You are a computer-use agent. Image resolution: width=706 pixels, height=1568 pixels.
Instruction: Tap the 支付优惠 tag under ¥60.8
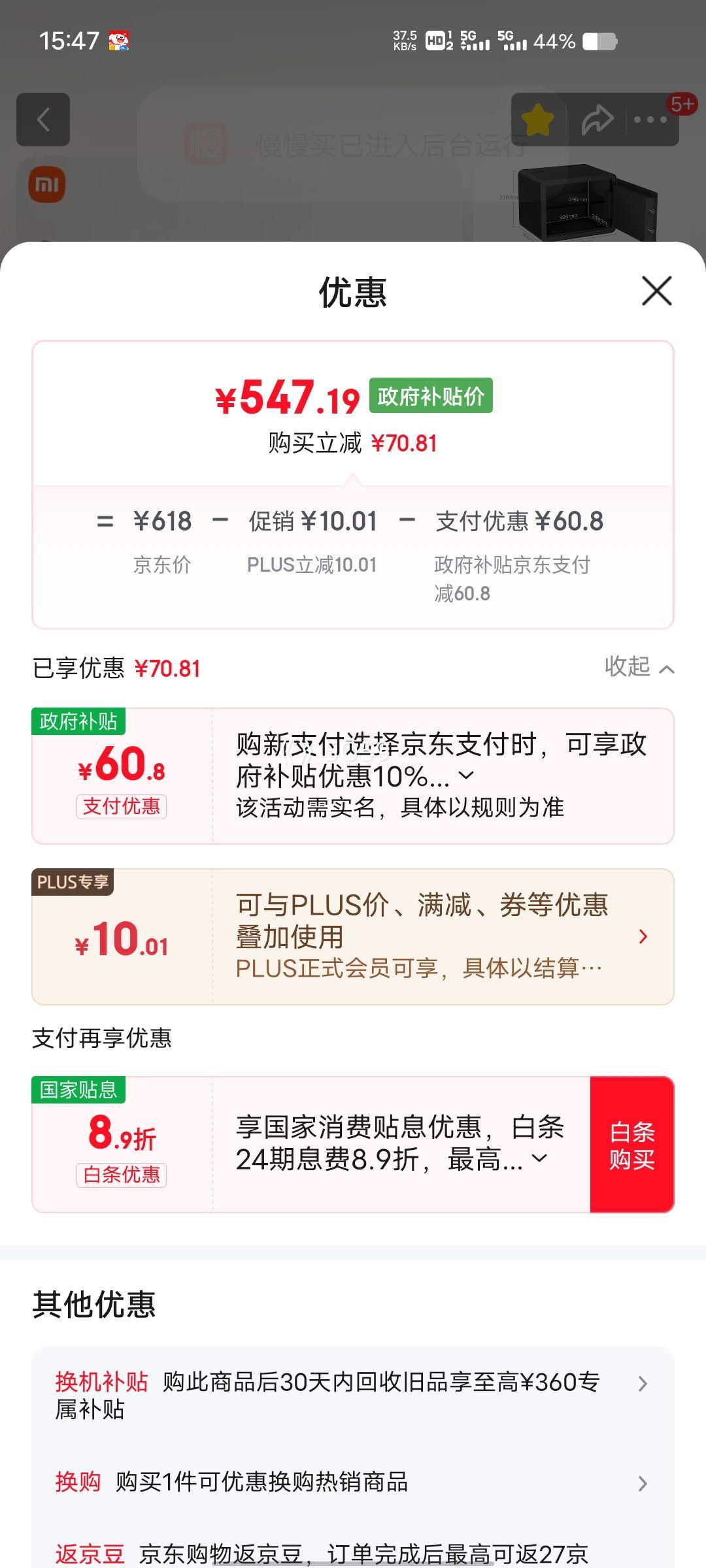[122, 808]
